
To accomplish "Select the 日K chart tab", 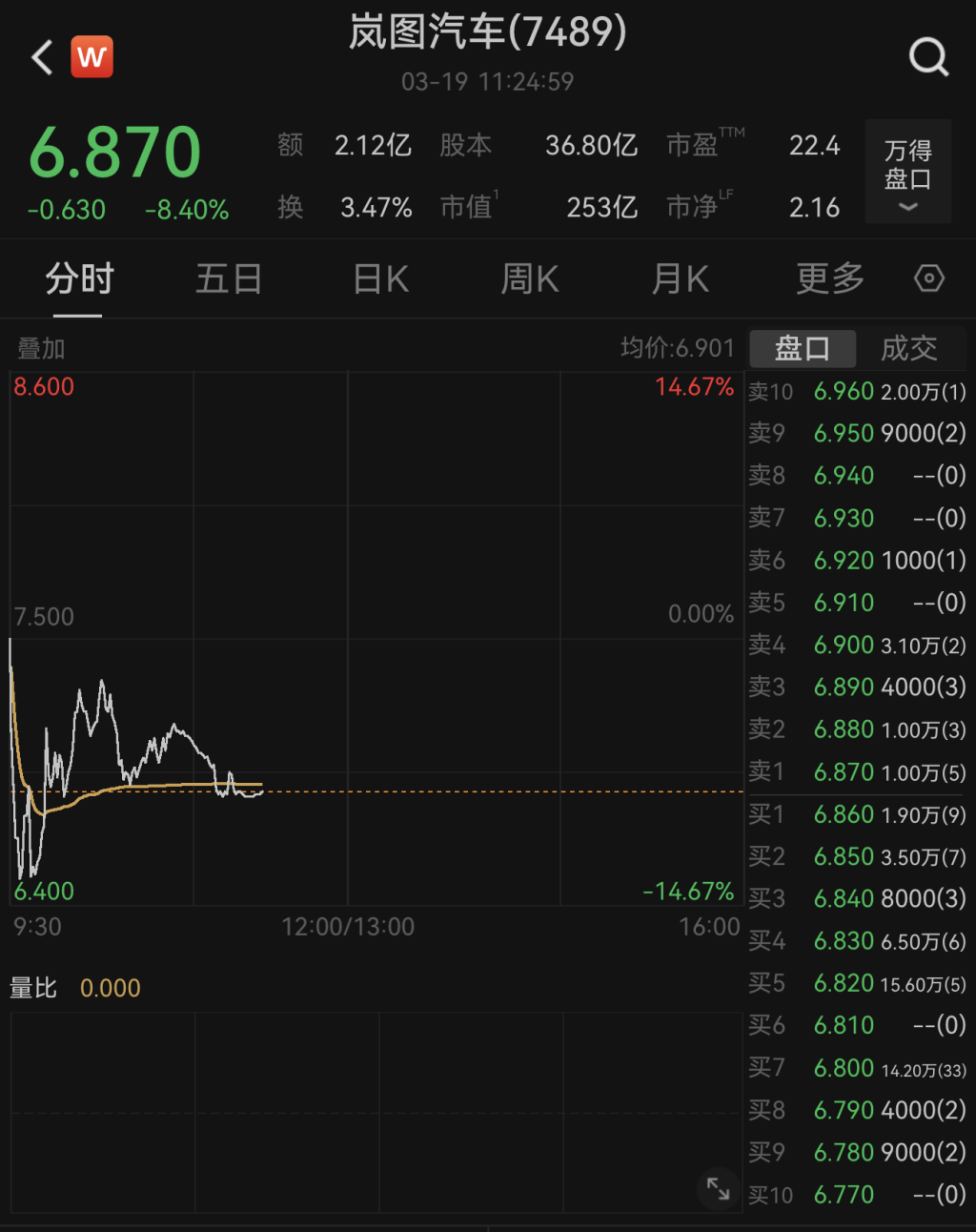I will pyautogui.click(x=380, y=279).
